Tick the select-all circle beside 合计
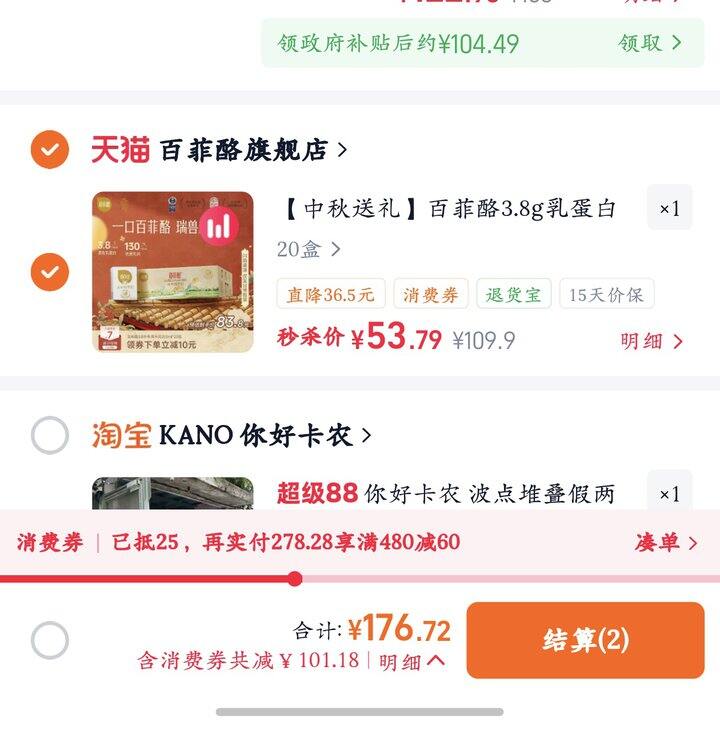 (x=50, y=640)
